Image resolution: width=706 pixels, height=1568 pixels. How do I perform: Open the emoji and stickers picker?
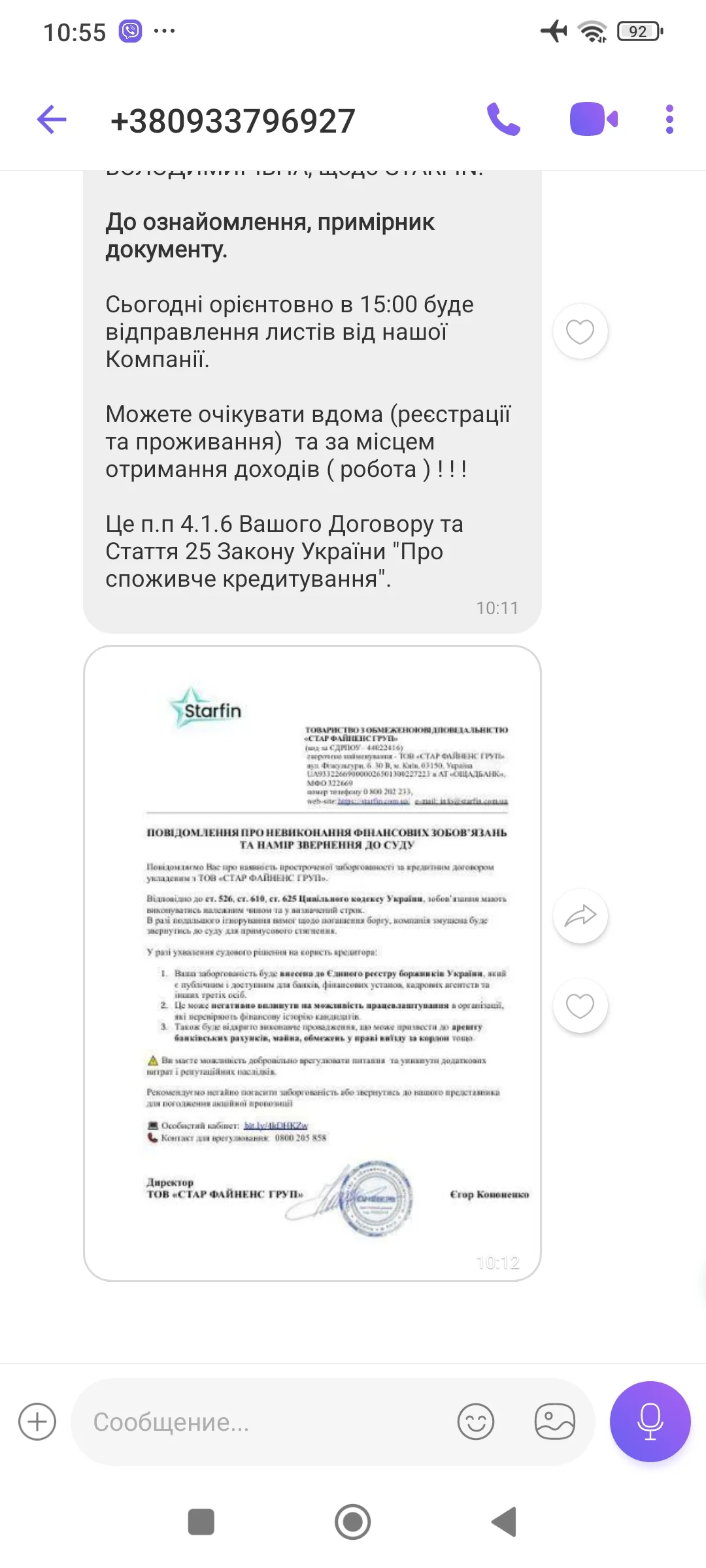[475, 1422]
